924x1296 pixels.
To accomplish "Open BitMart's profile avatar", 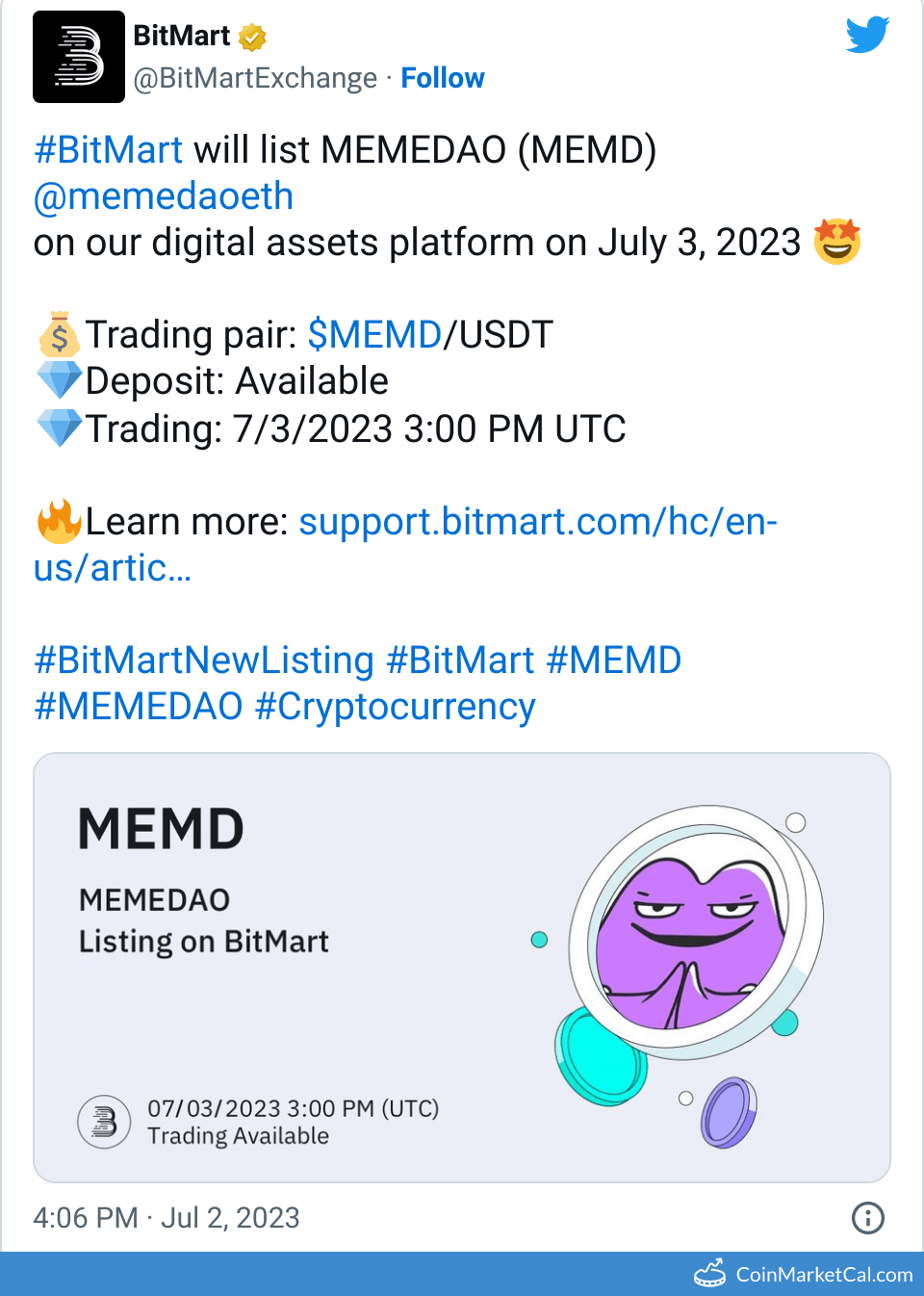I will tap(79, 57).
